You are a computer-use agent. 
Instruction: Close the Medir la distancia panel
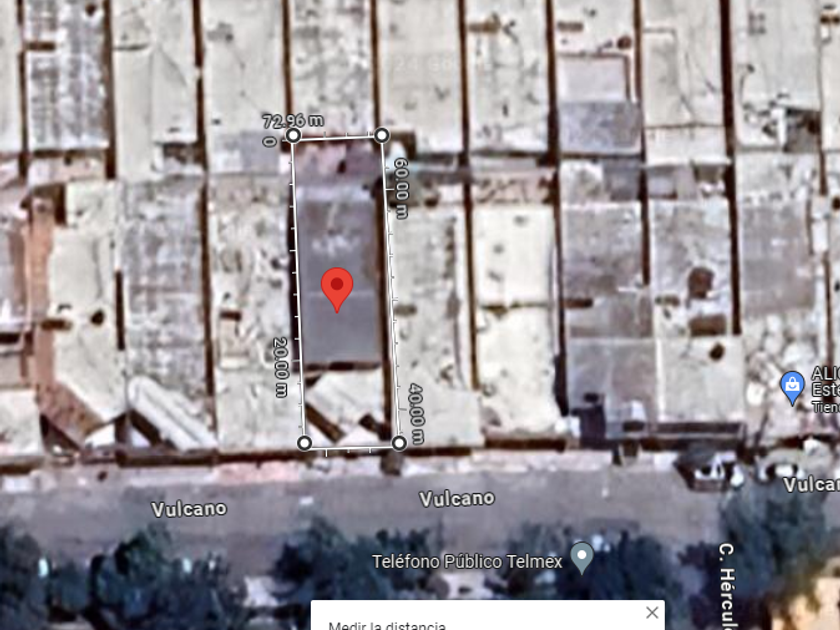tap(651, 612)
